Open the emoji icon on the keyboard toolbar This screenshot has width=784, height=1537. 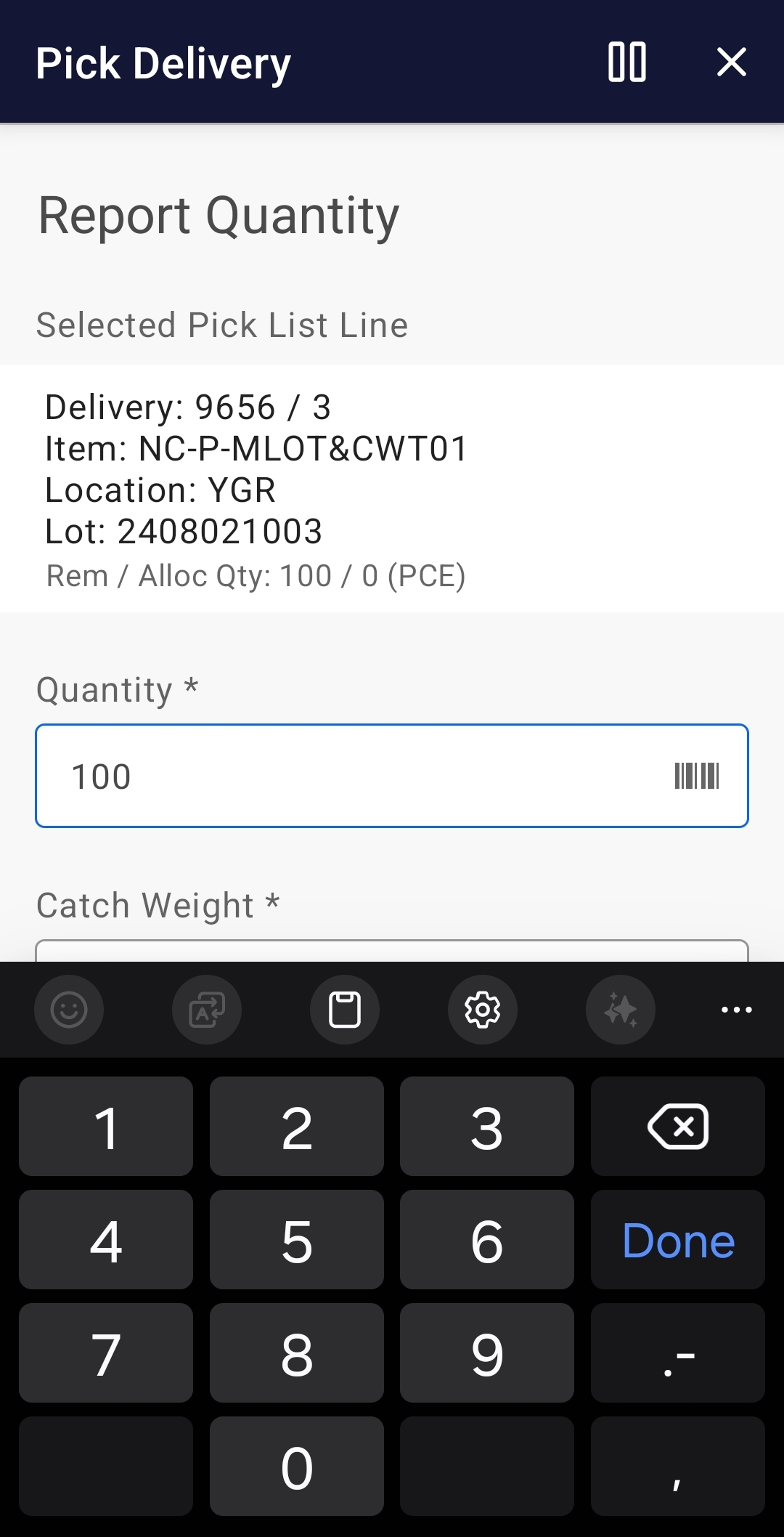pos(69,1009)
